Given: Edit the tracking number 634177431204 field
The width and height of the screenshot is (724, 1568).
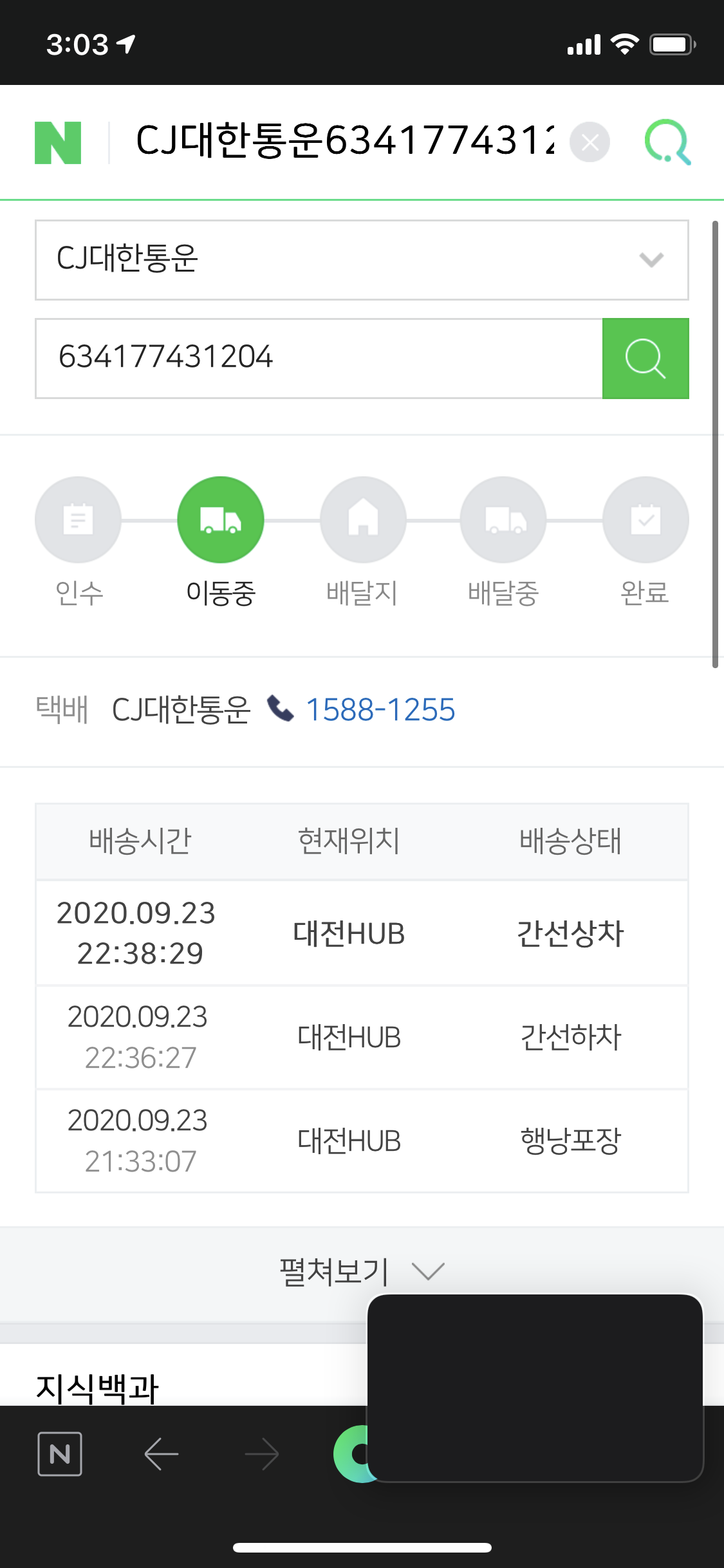Looking at the screenshot, I should pos(319,359).
